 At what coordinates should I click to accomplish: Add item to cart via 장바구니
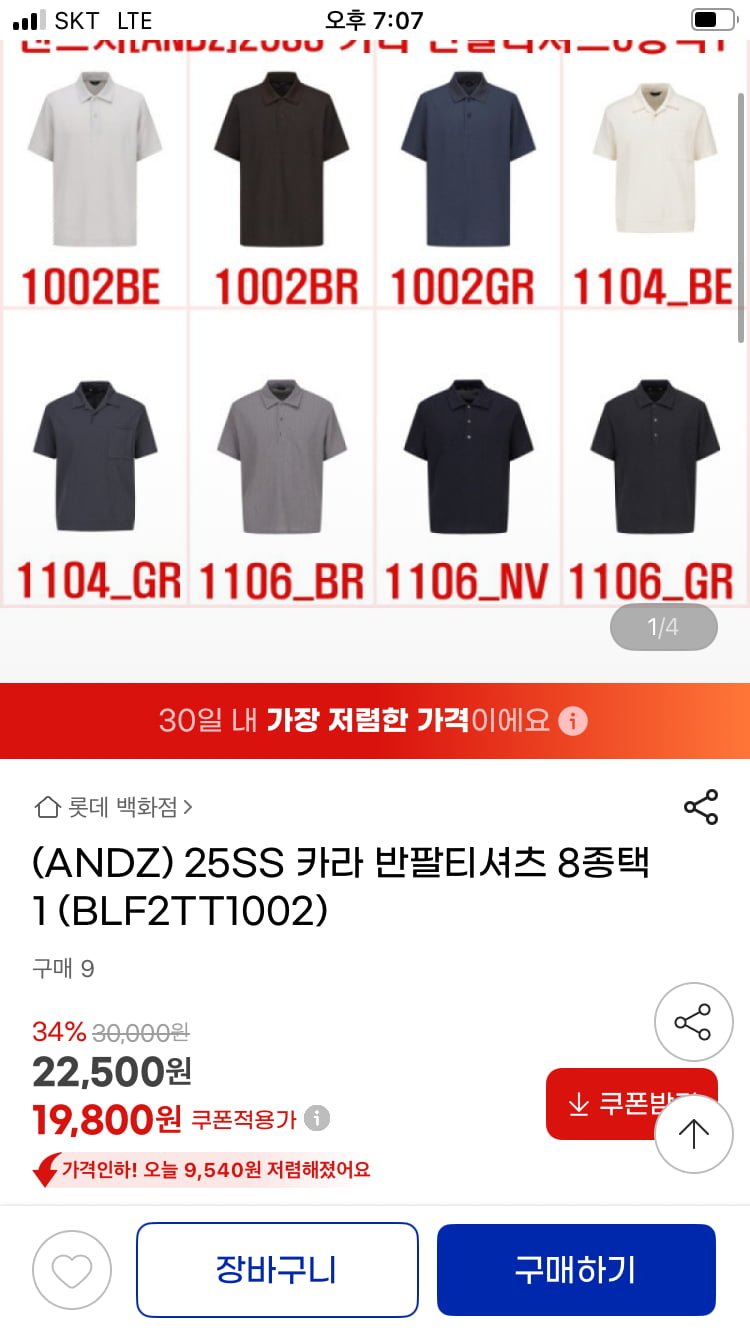click(x=277, y=1270)
